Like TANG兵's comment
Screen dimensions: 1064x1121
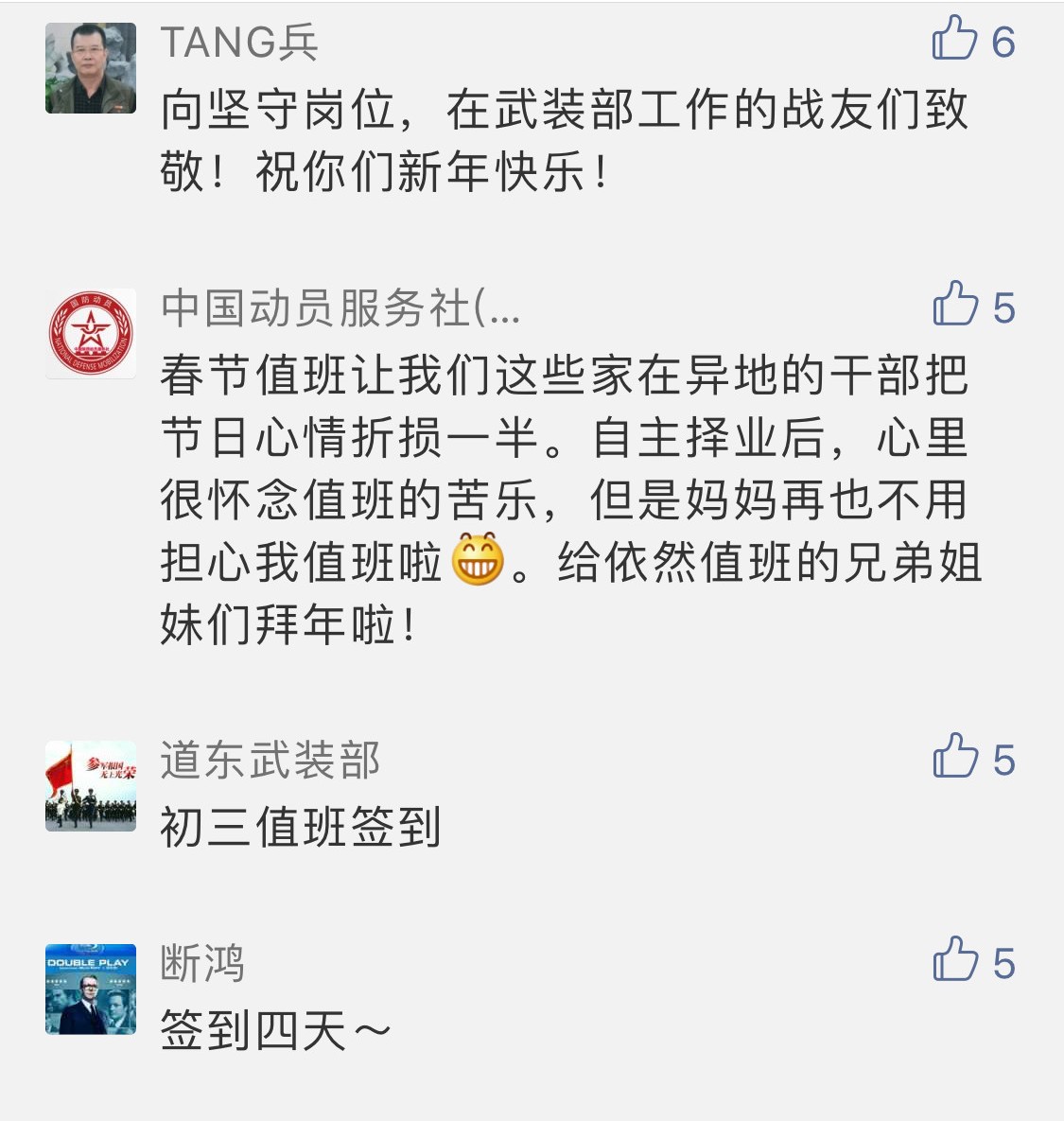[954, 40]
